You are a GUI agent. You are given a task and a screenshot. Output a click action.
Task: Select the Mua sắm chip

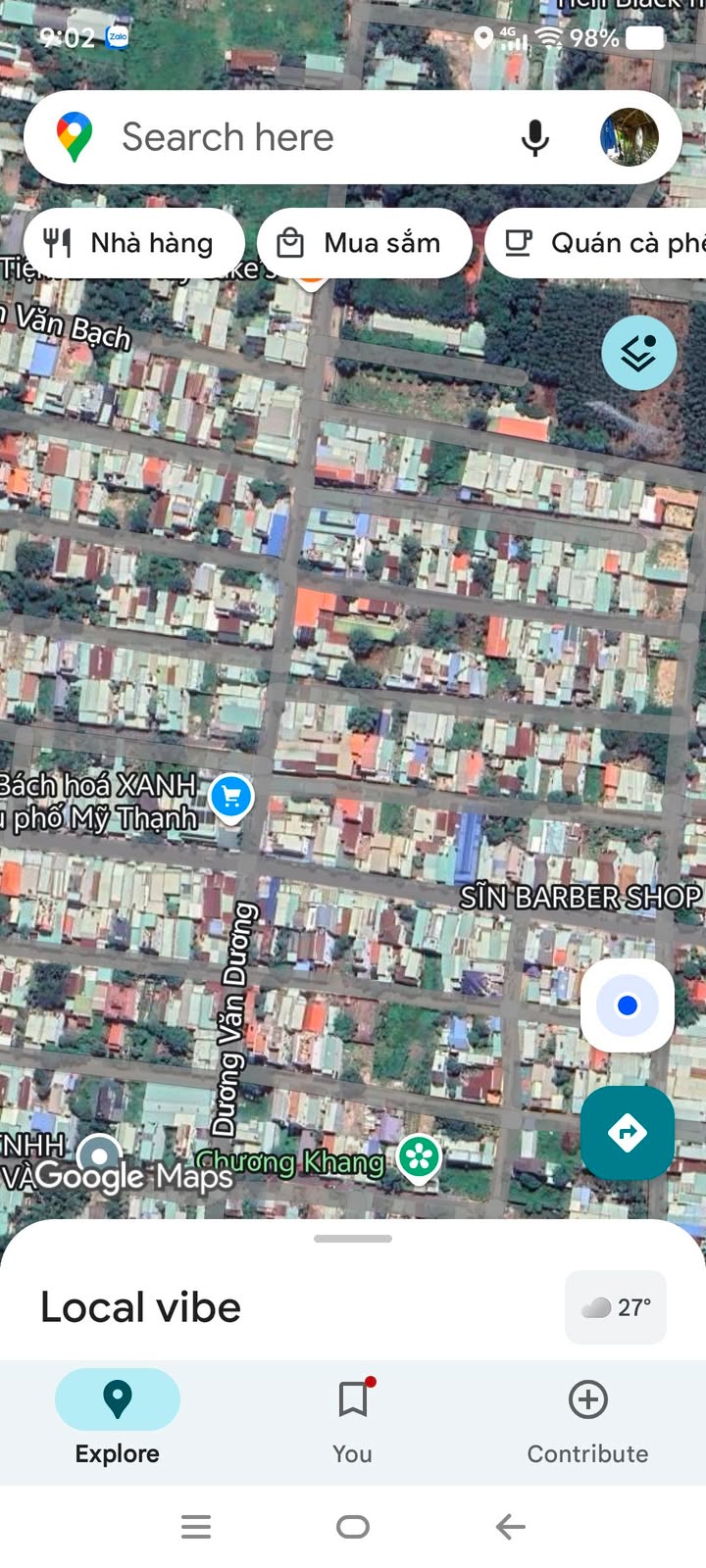(365, 243)
